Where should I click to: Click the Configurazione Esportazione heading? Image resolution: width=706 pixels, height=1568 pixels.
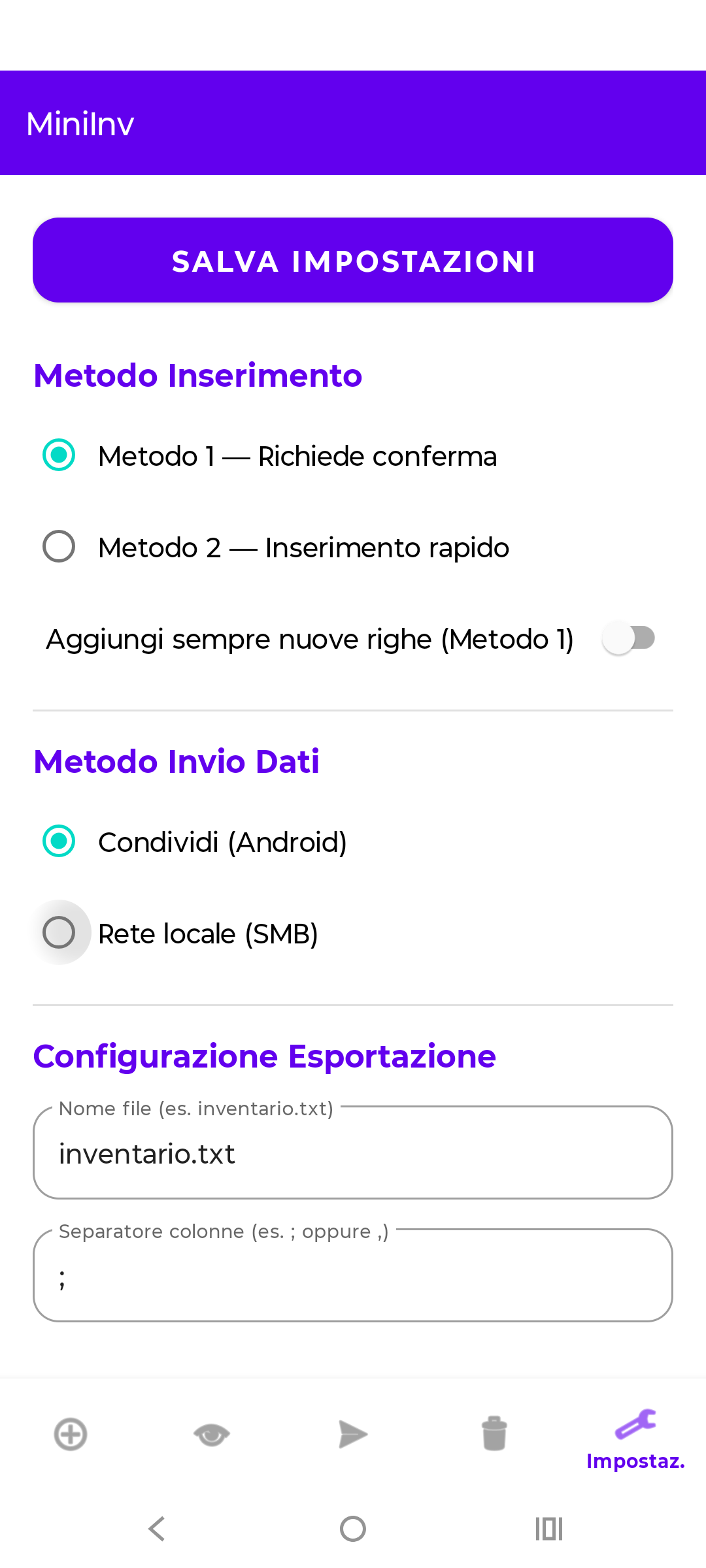(265, 1056)
